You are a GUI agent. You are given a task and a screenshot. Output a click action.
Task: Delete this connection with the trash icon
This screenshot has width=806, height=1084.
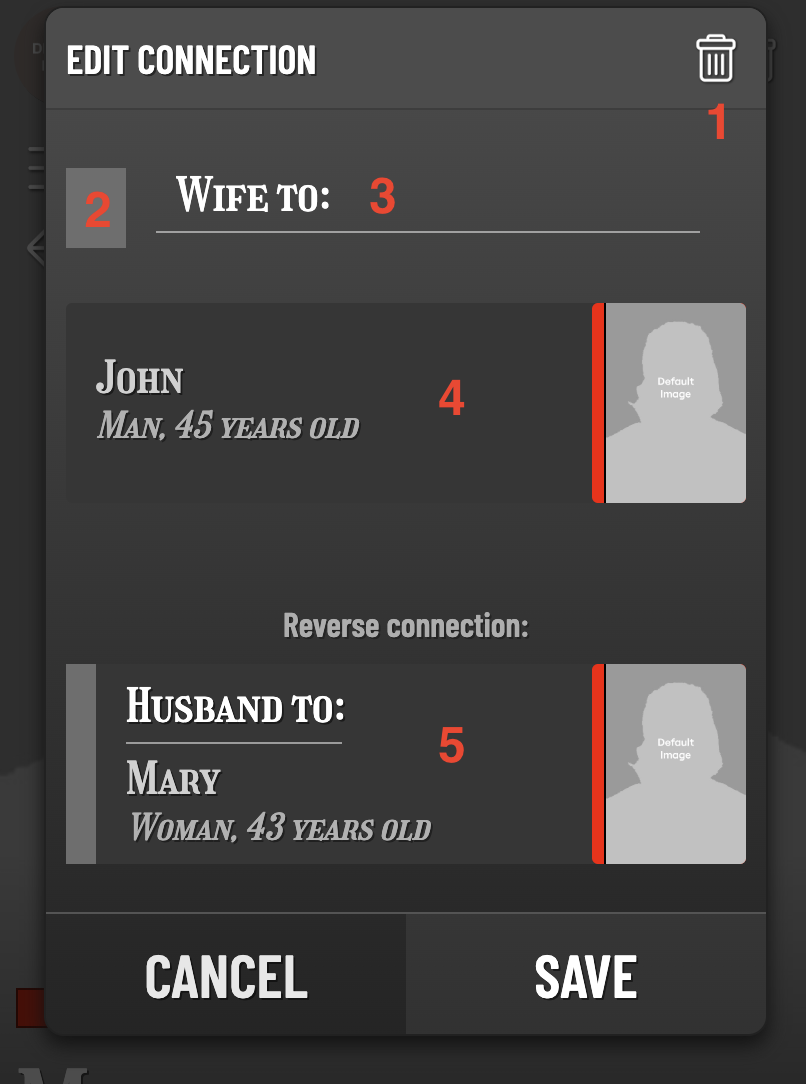pos(715,59)
